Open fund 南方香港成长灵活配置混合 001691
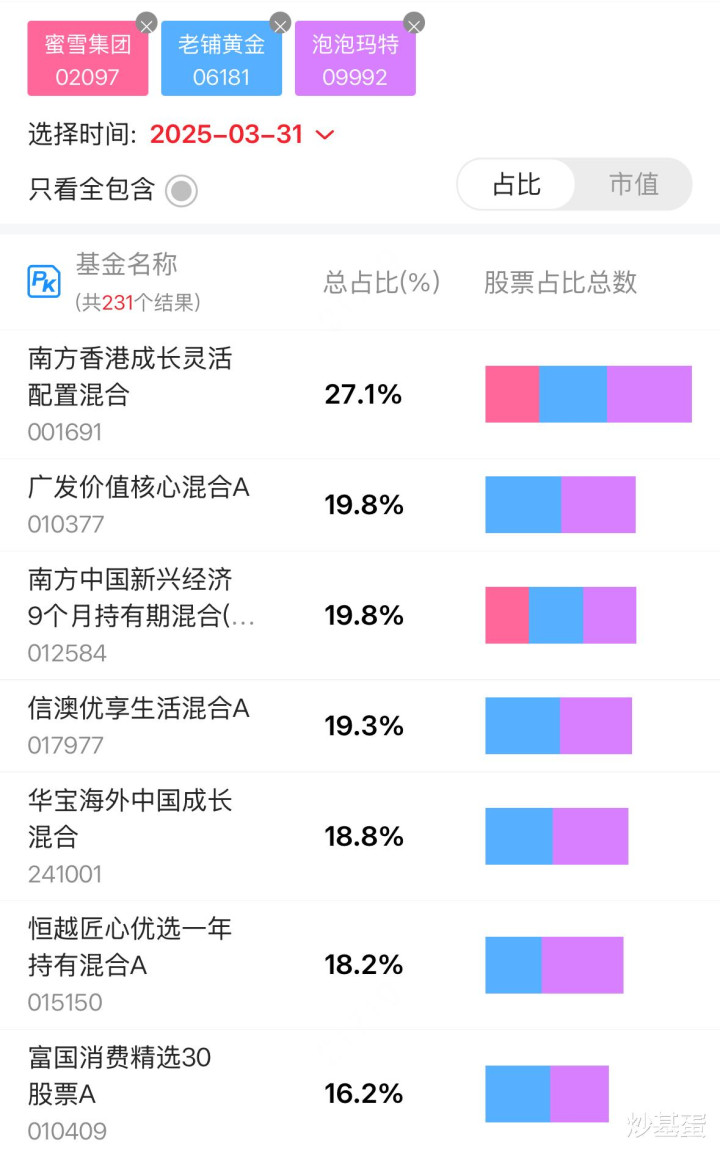The width and height of the screenshot is (720, 1156). (x=360, y=394)
